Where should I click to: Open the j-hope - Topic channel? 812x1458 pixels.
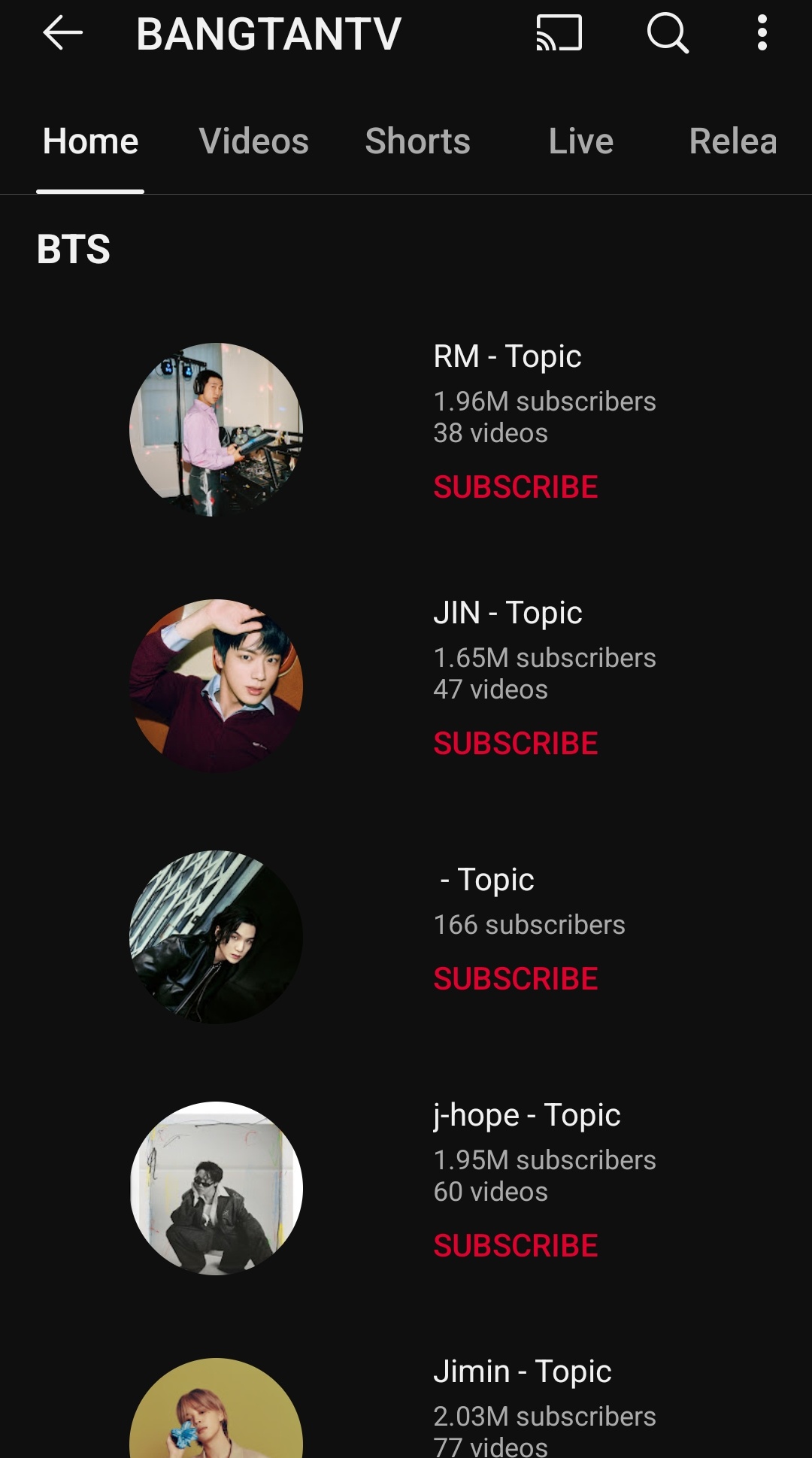pos(526,1115)
